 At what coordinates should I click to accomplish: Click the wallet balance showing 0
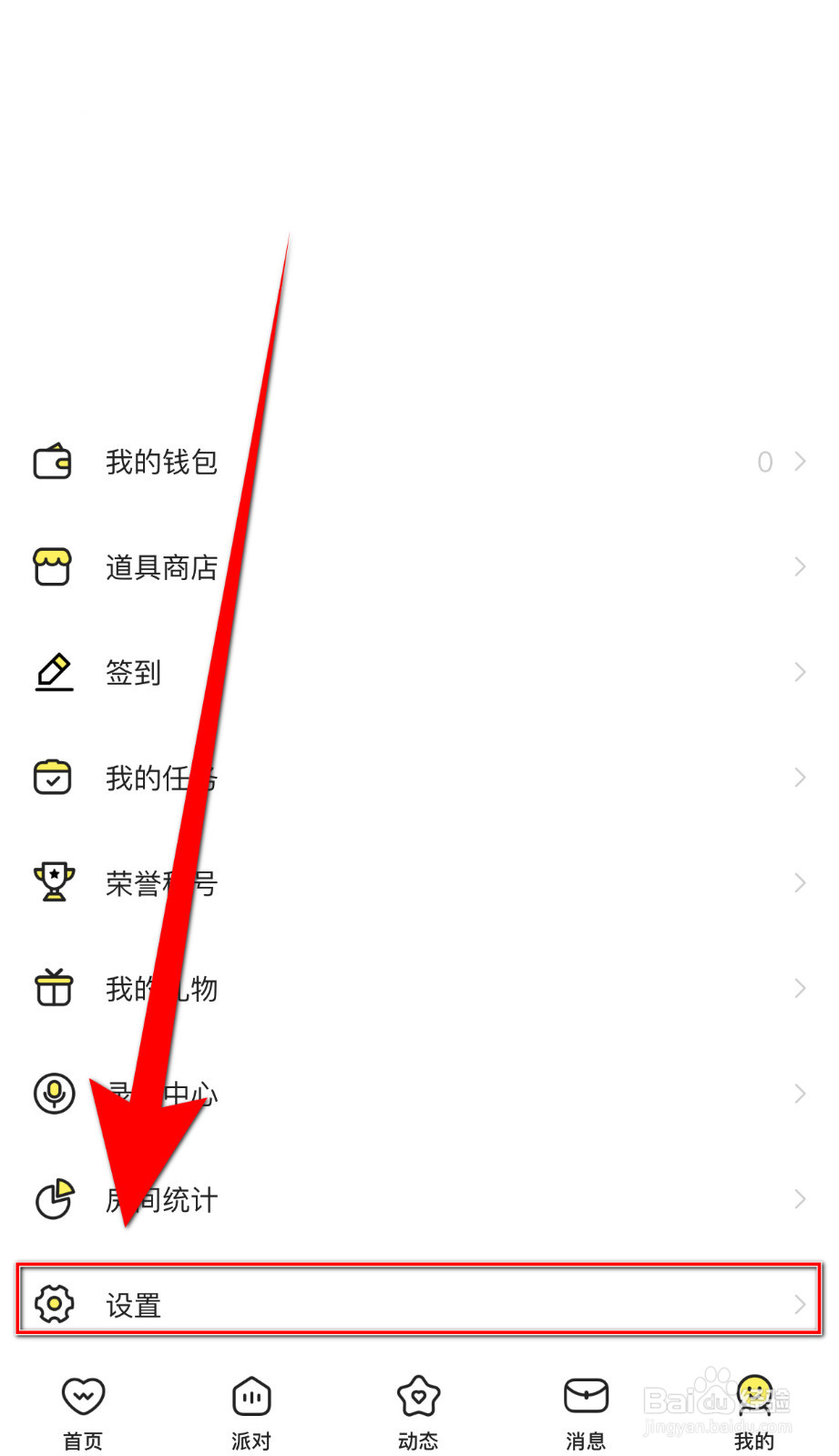(764, 462)
